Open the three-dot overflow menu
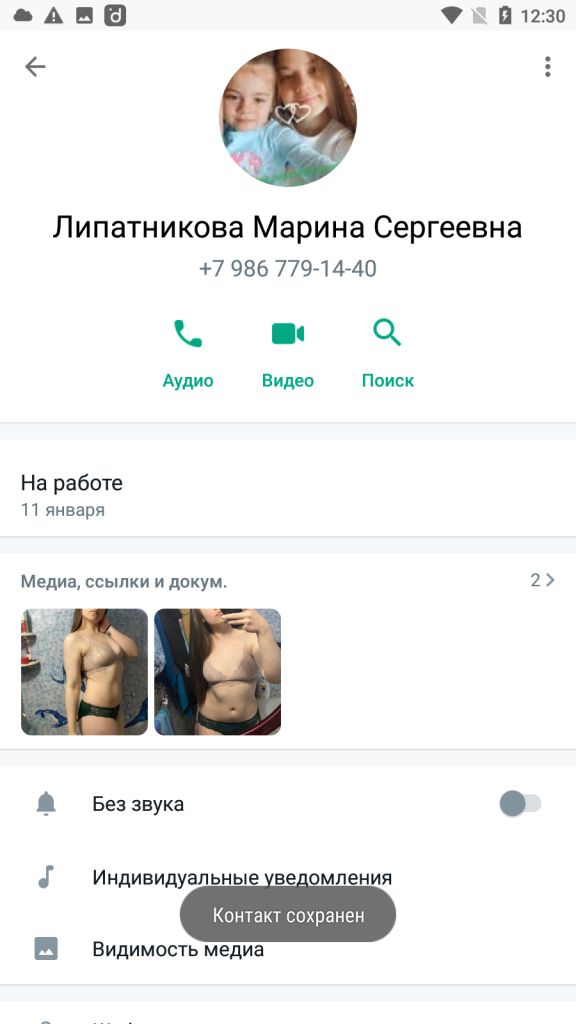This screenshot has width=576, height=1024. coord(547,67)
